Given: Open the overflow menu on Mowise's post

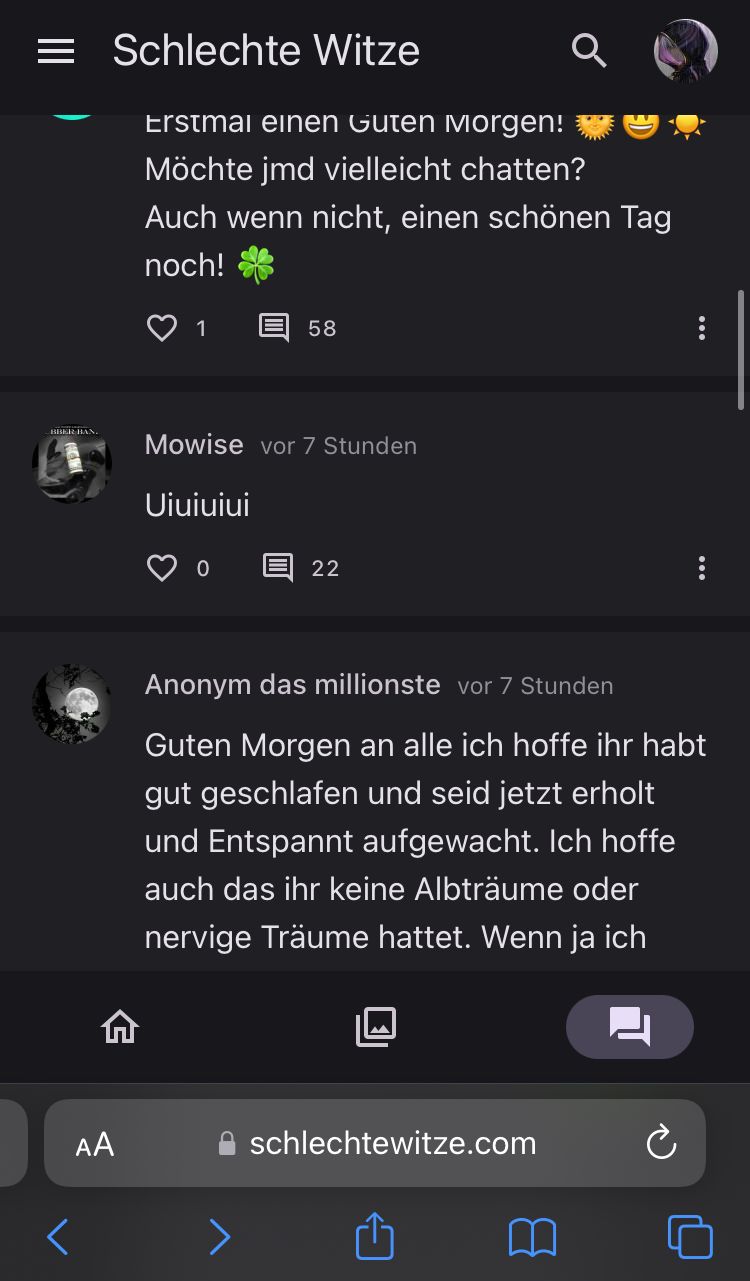Looking at the screenshot, I should coord(702,568).
